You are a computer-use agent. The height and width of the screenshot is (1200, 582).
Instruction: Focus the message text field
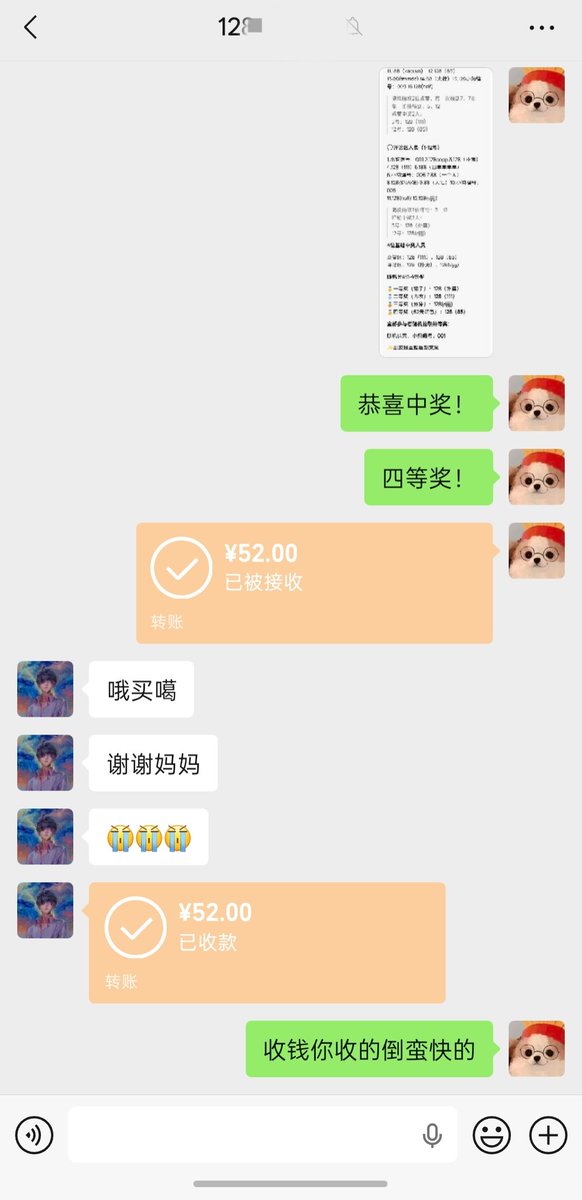pyautogui.click(x=262, y=1134)
